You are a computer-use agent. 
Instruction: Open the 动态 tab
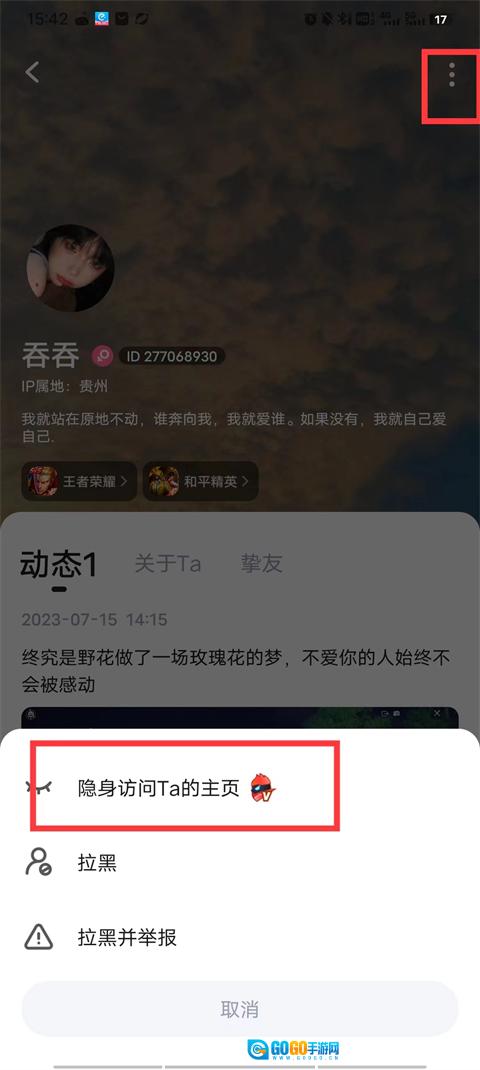pos(59,565)
